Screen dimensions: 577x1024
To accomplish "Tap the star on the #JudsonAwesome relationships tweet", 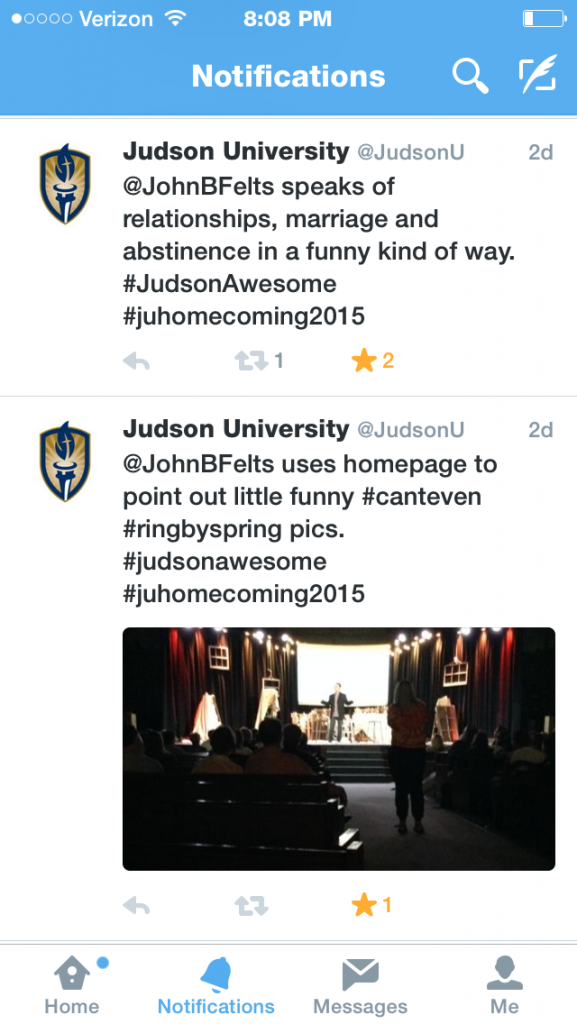I will (364, 360).
